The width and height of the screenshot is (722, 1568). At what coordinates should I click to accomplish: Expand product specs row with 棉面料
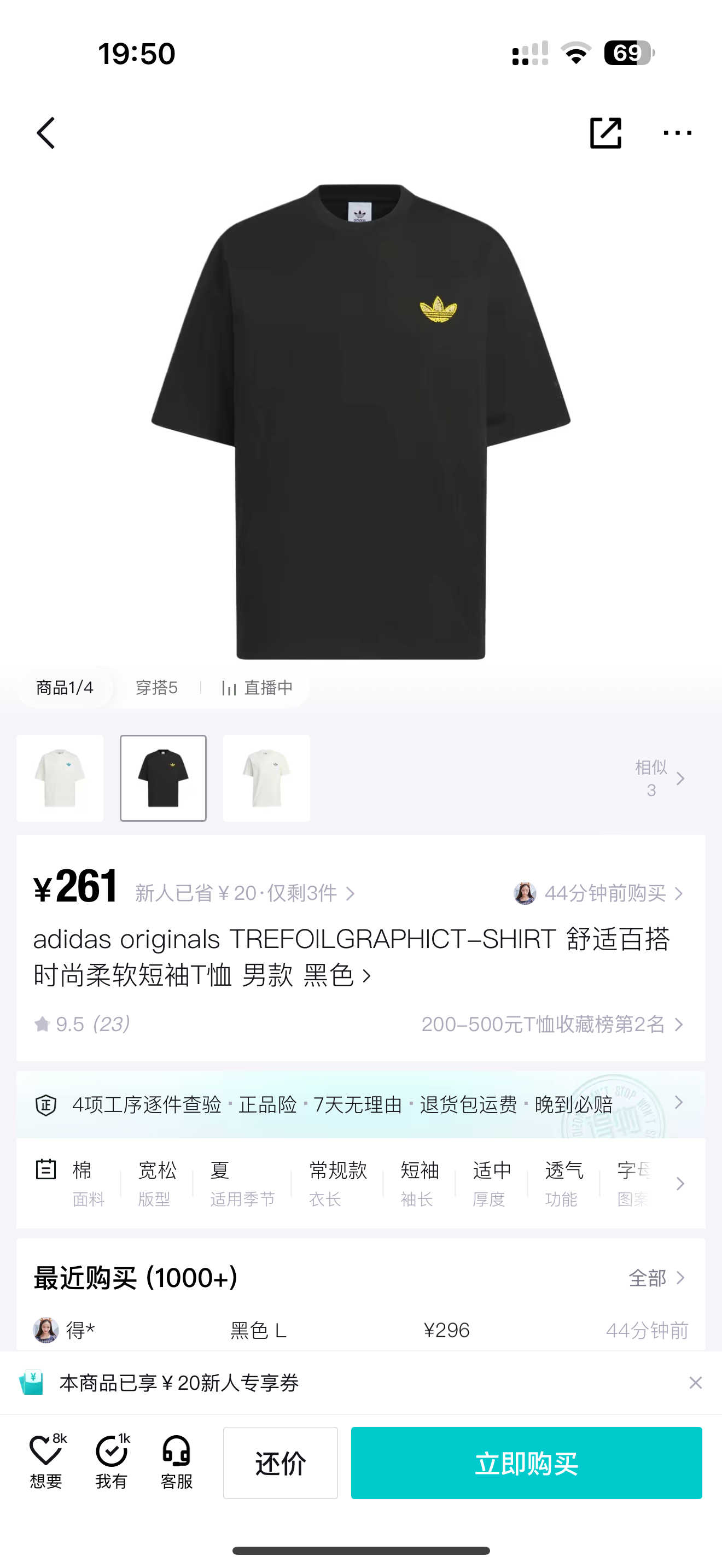click(x=360, y=1183)
